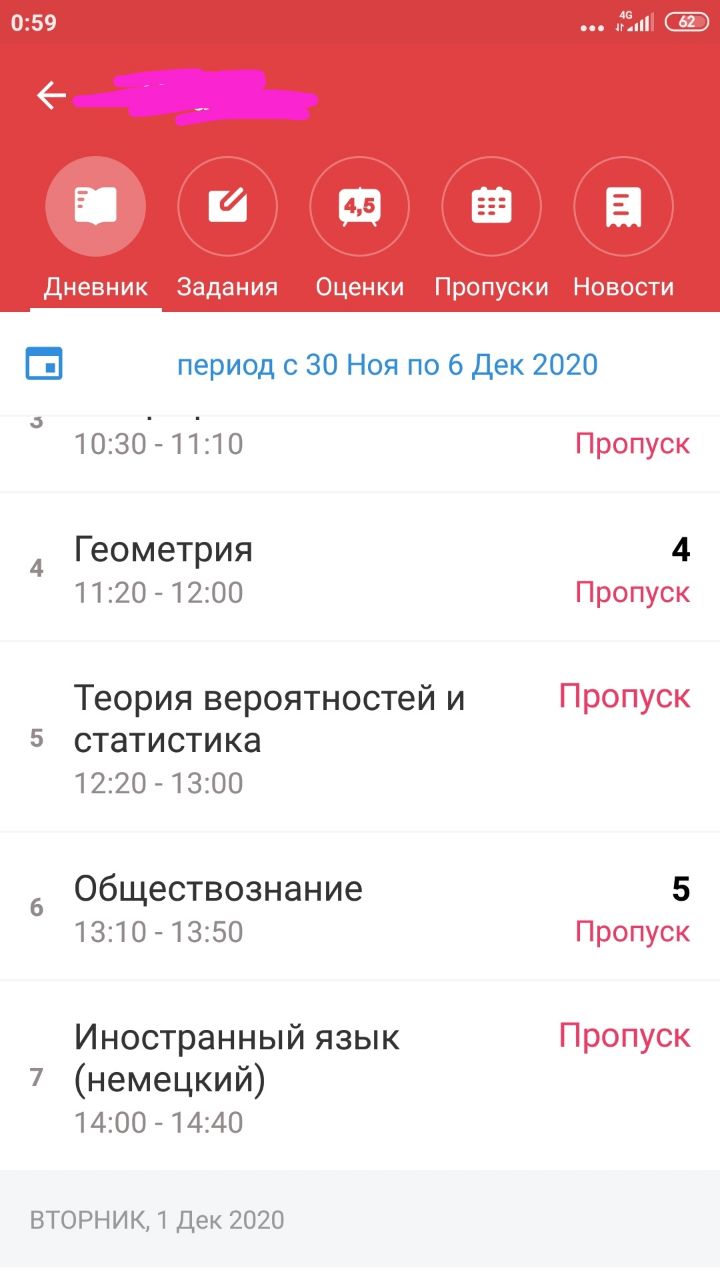This screenshot has width=720, height=1280.
Task: Switch to the Оценки tab
Action: (360, 230)
